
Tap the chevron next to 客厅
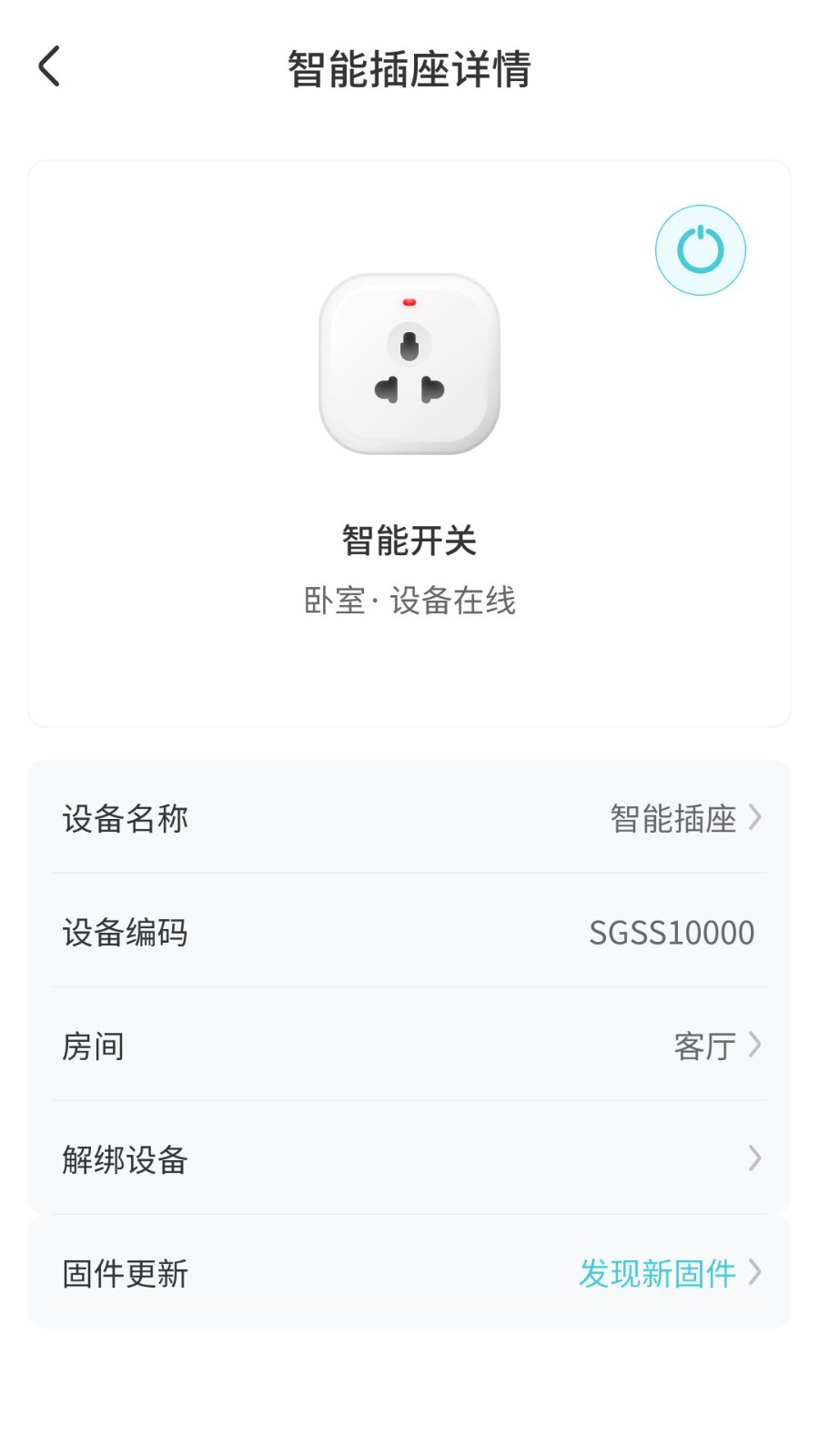754,1046
